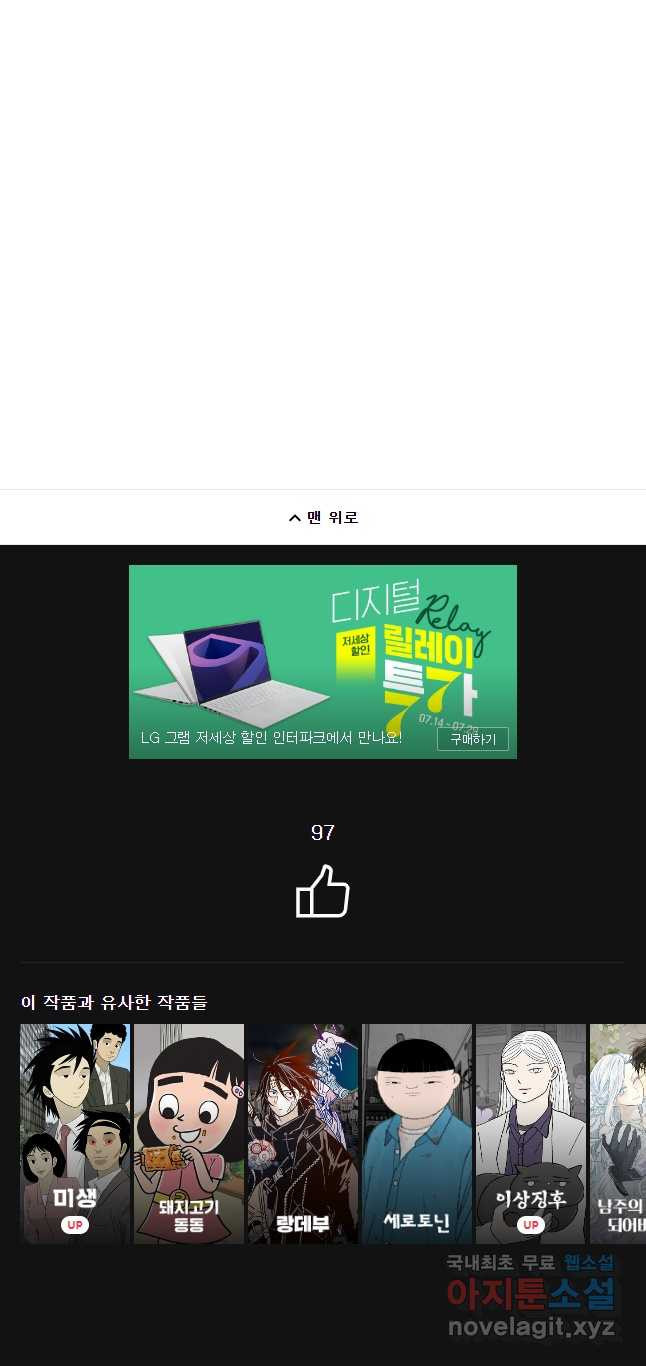Open the 돼지고기 동동 webtoon
This screenshot has width=646, height=1366.
point(189,1134)
